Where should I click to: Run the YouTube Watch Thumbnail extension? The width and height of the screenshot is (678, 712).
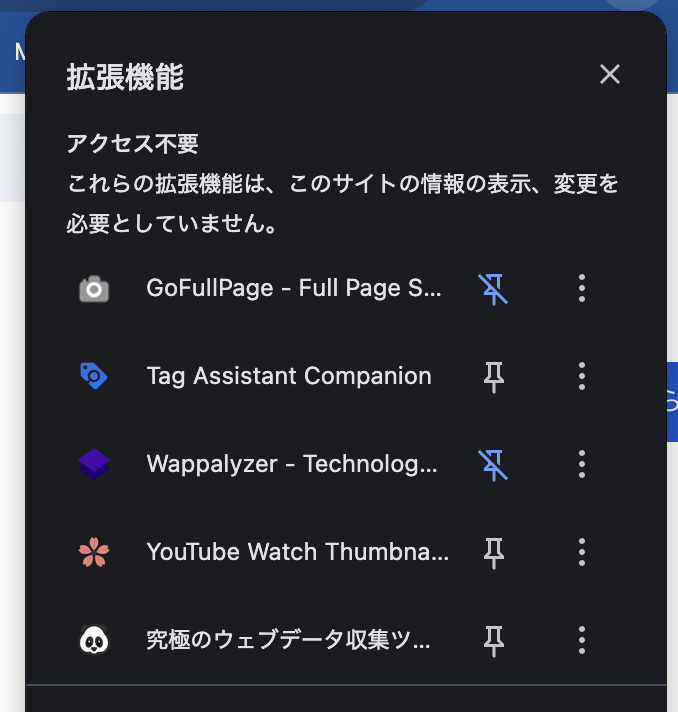pyautogui.click(x=297, y=552)
